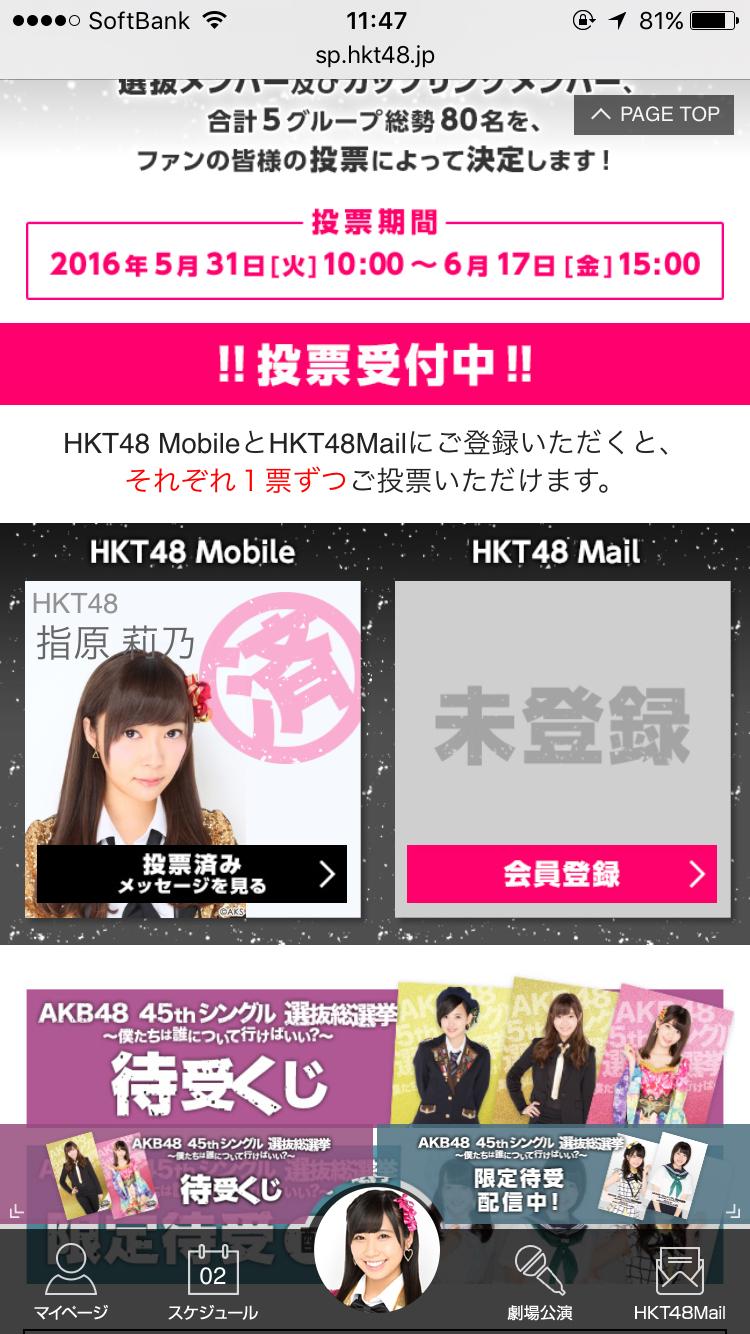Image resolution: width=750 pixels, height=1334 pixels.
Task: Open the 待受くじ large banner
Action: 374,1056
